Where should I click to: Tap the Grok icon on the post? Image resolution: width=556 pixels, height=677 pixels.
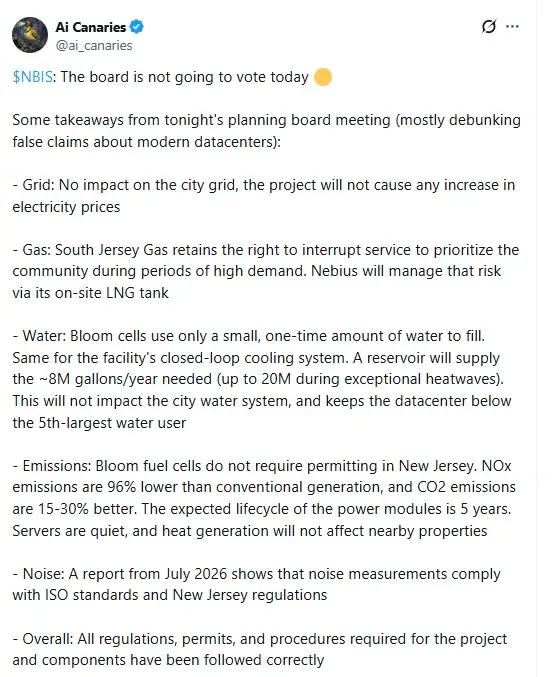[489, 27]
